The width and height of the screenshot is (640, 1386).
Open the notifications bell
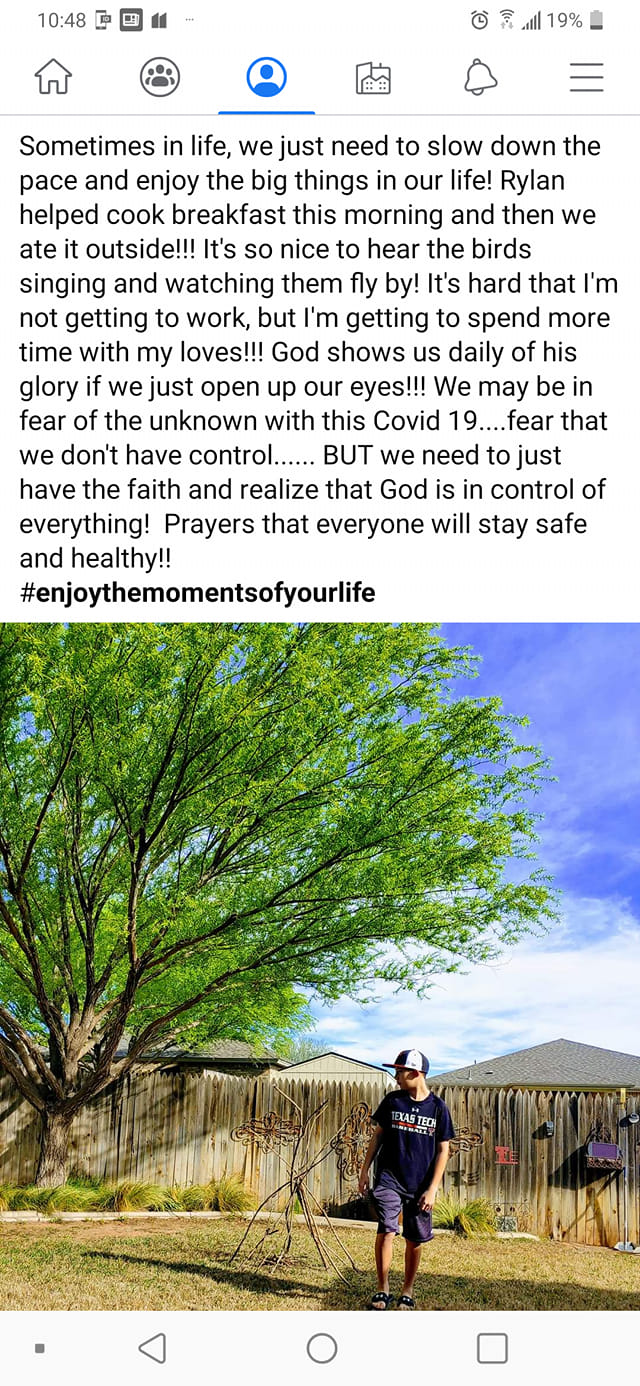click(480, 78)
